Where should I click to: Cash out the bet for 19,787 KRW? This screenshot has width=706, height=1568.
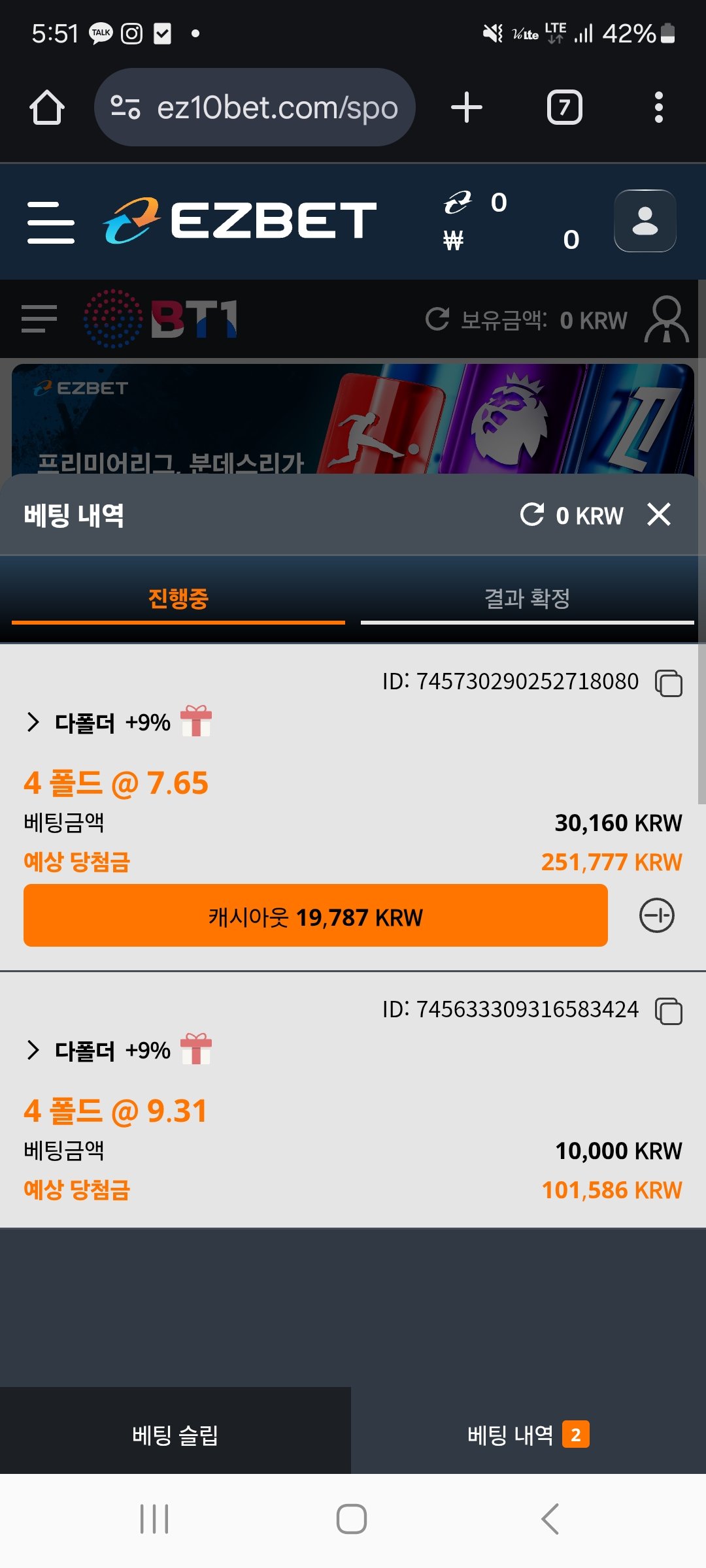[x=315, y=916]
